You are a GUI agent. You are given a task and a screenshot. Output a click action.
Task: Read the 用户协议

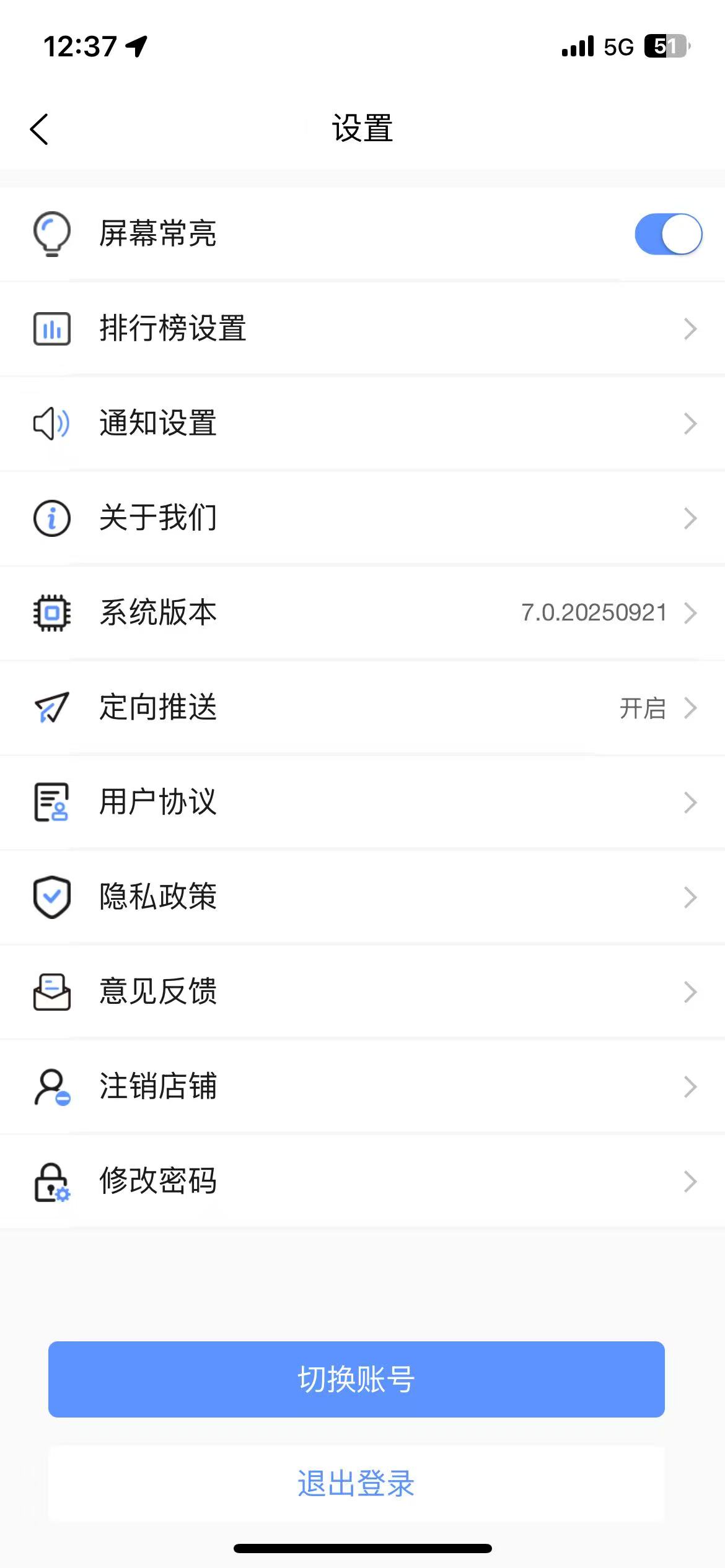[x=362, y=802]
